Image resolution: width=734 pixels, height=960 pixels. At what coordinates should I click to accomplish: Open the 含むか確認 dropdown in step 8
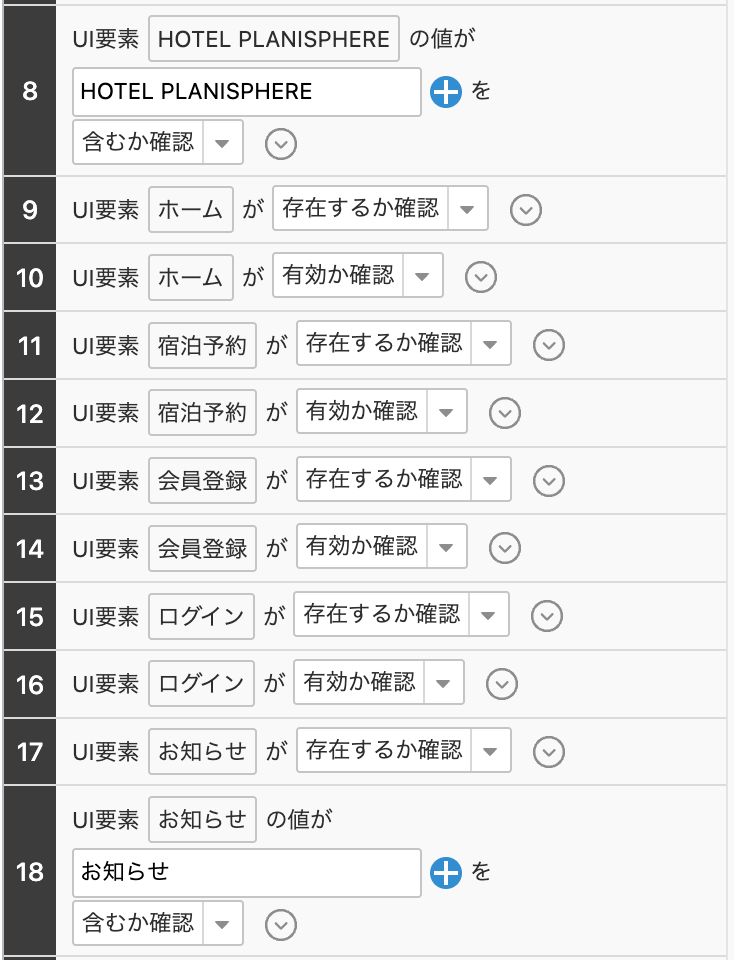157,143
